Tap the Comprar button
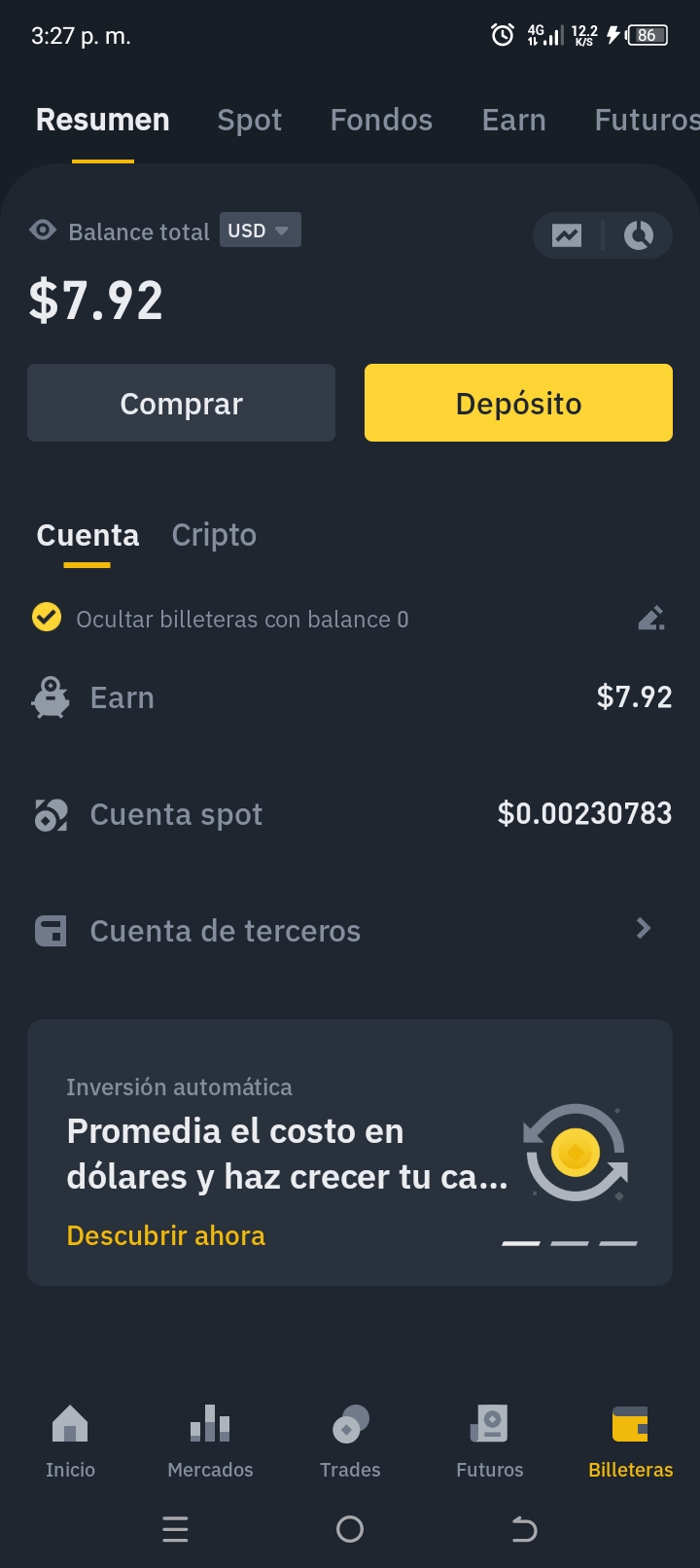 pos(181,403)
